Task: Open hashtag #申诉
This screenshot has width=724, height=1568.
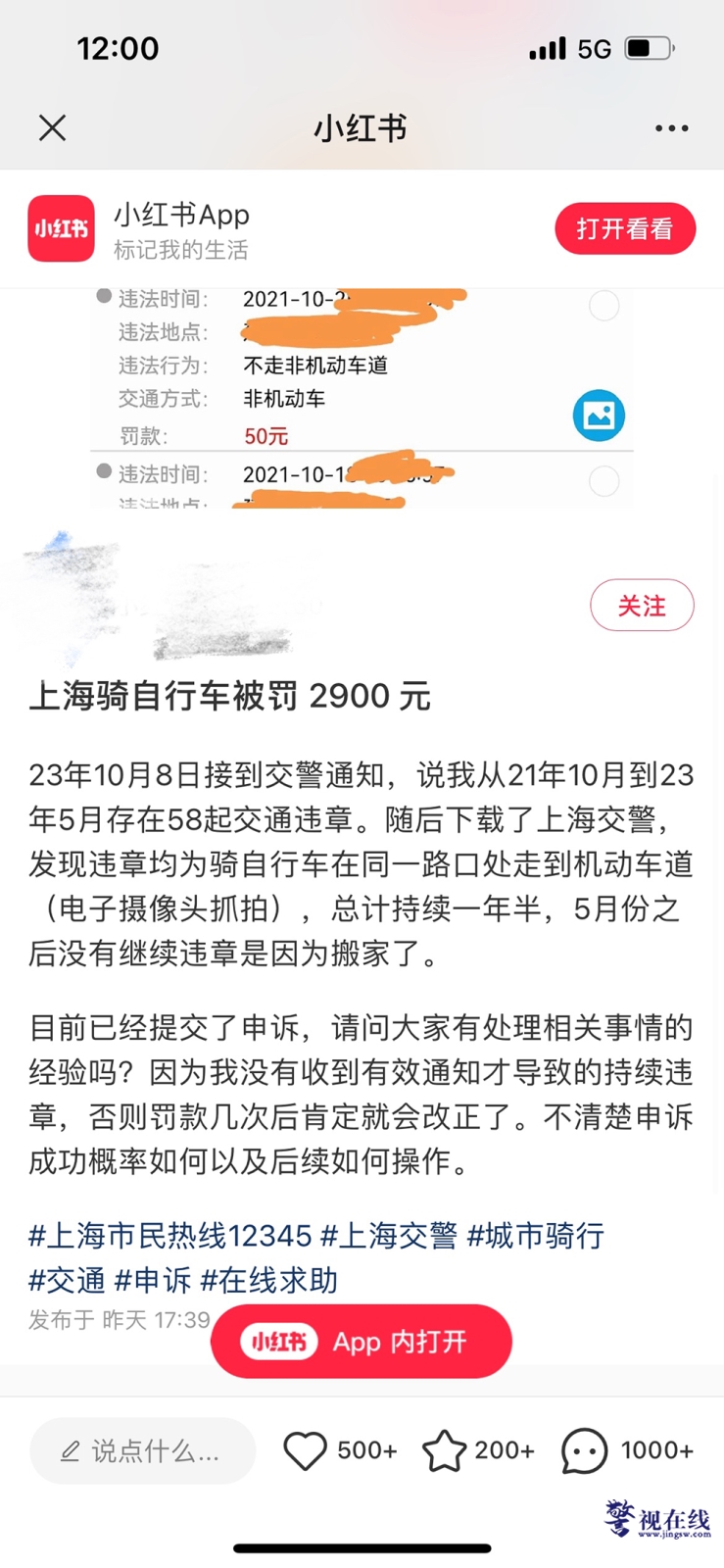Action: pos(153,1280)
